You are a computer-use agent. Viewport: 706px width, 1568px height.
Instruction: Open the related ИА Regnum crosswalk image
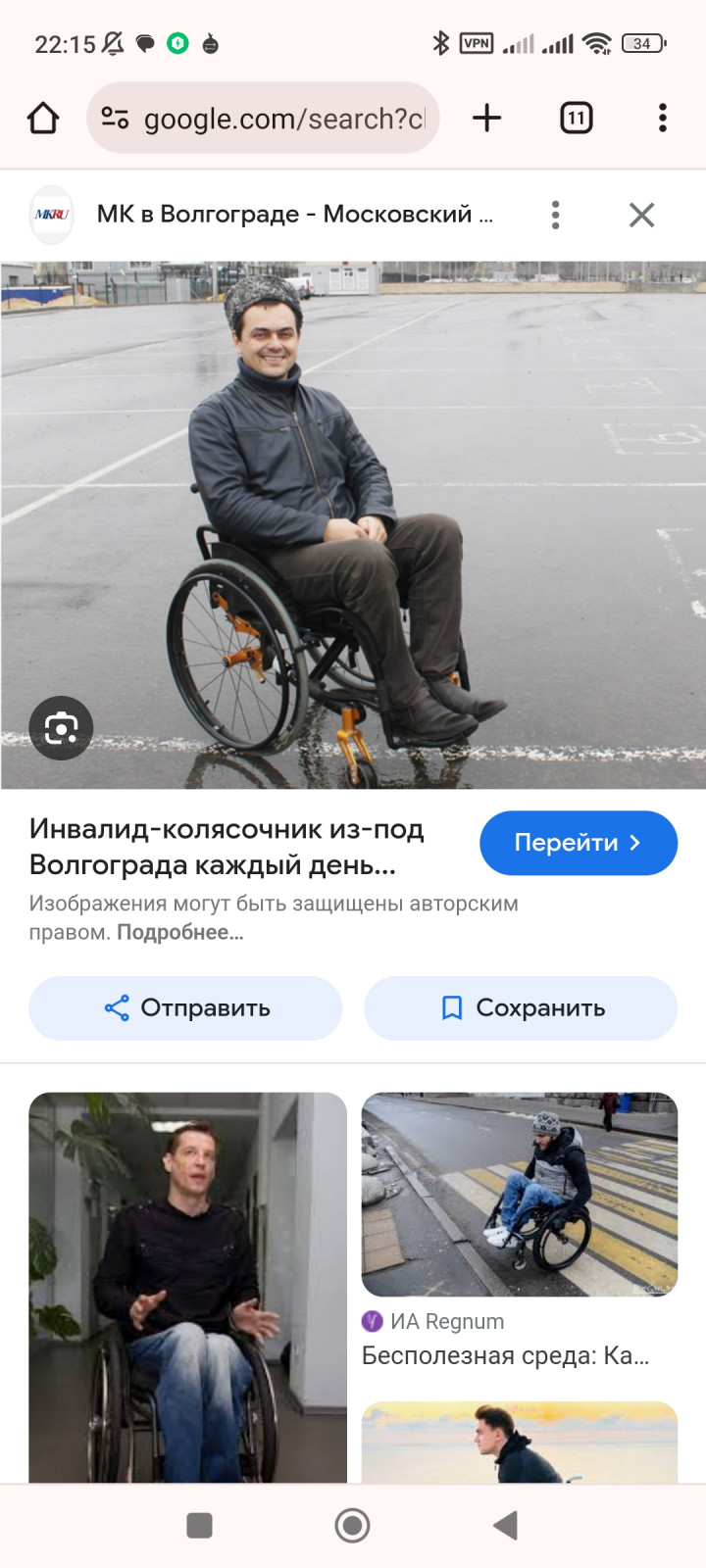pos(520,1194)
